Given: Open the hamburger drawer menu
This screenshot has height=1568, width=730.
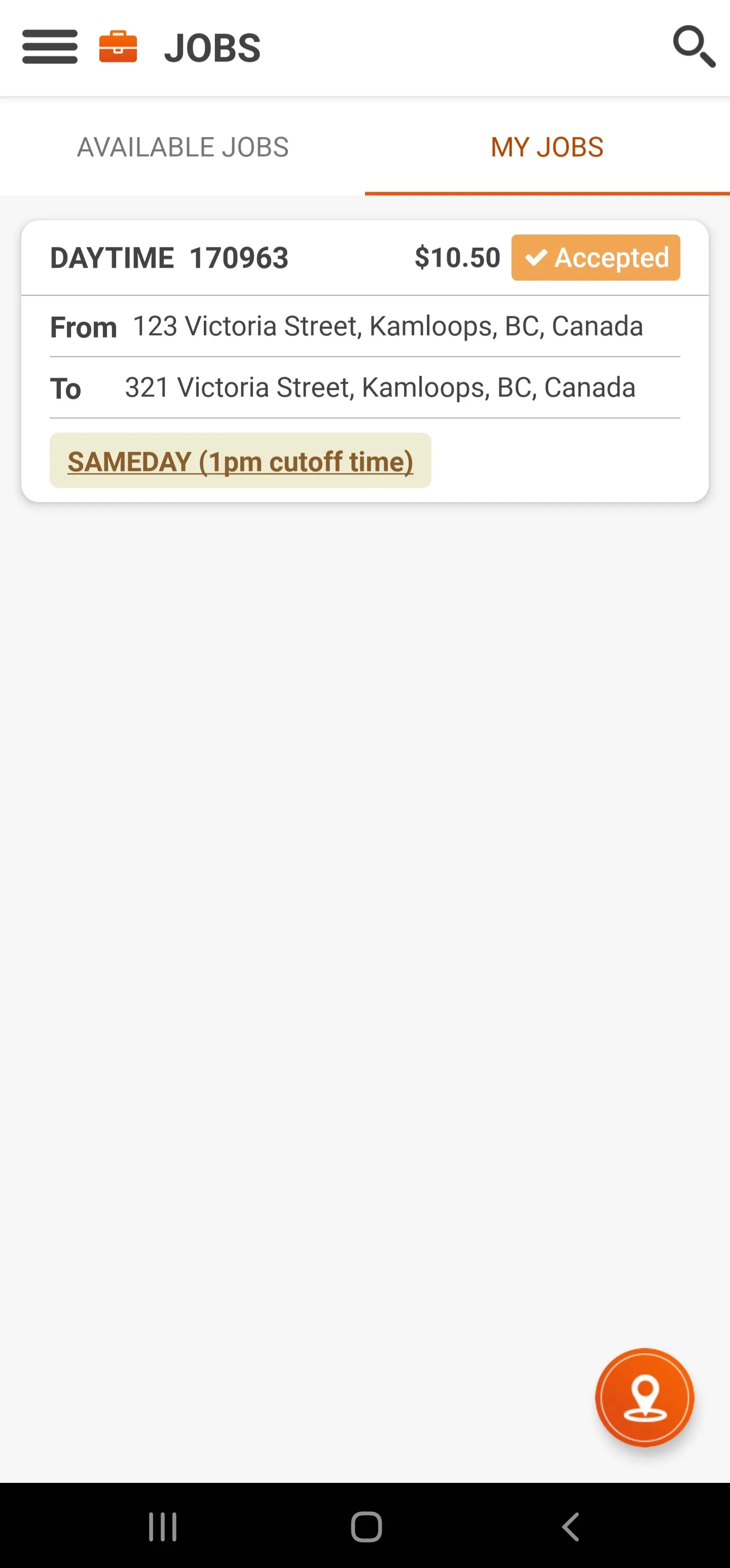Looking at the screenshot, I should [50, 47].
